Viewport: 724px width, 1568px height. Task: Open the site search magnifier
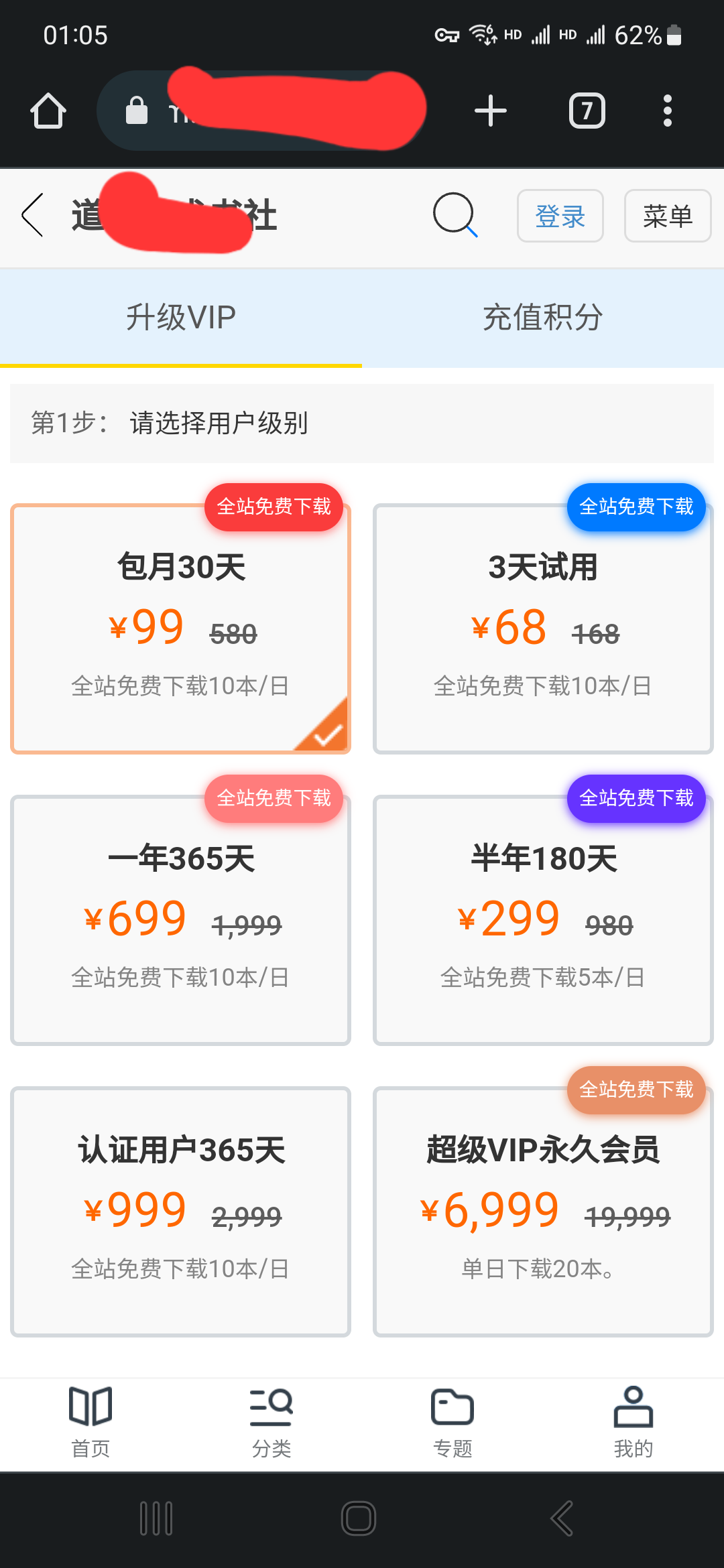pos(455,215)
